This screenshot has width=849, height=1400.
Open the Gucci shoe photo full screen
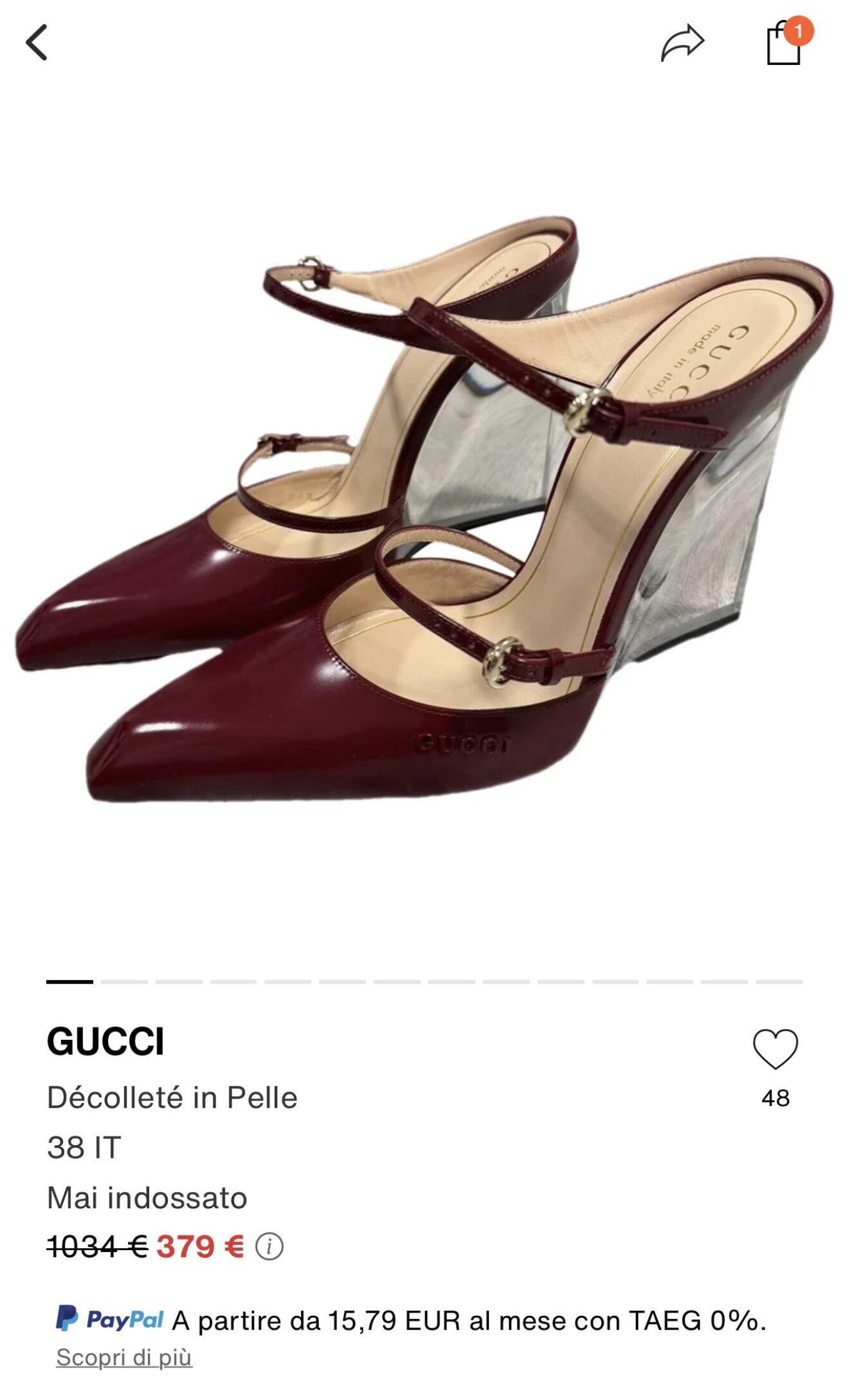[x=424, y=512]
